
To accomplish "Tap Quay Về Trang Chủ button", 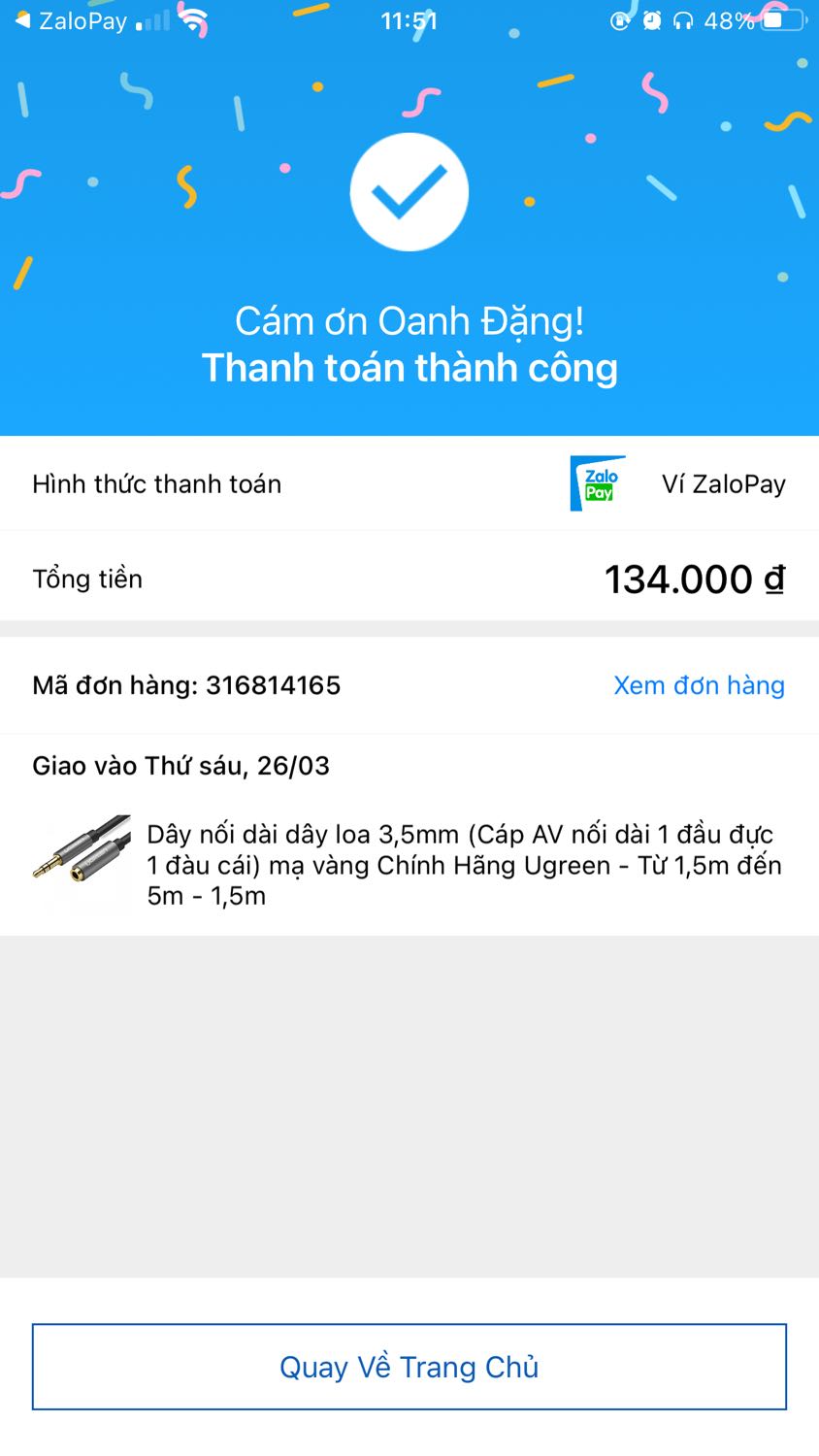I will pyautogui.click(x=409, y=1367).
